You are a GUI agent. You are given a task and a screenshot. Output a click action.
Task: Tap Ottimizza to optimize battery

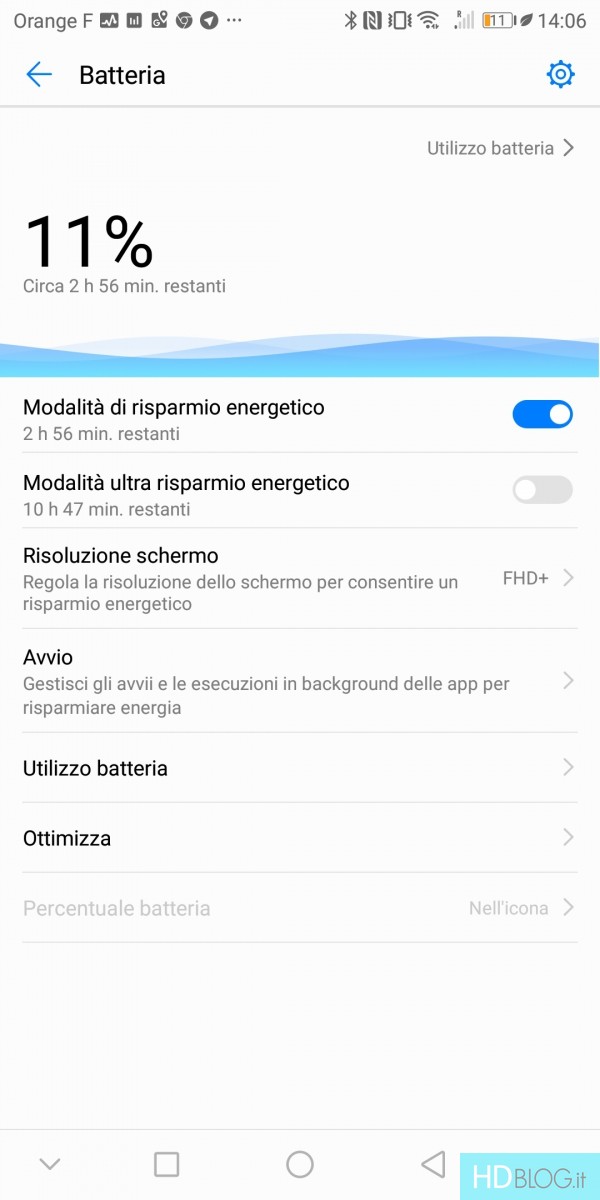point(300,838)
